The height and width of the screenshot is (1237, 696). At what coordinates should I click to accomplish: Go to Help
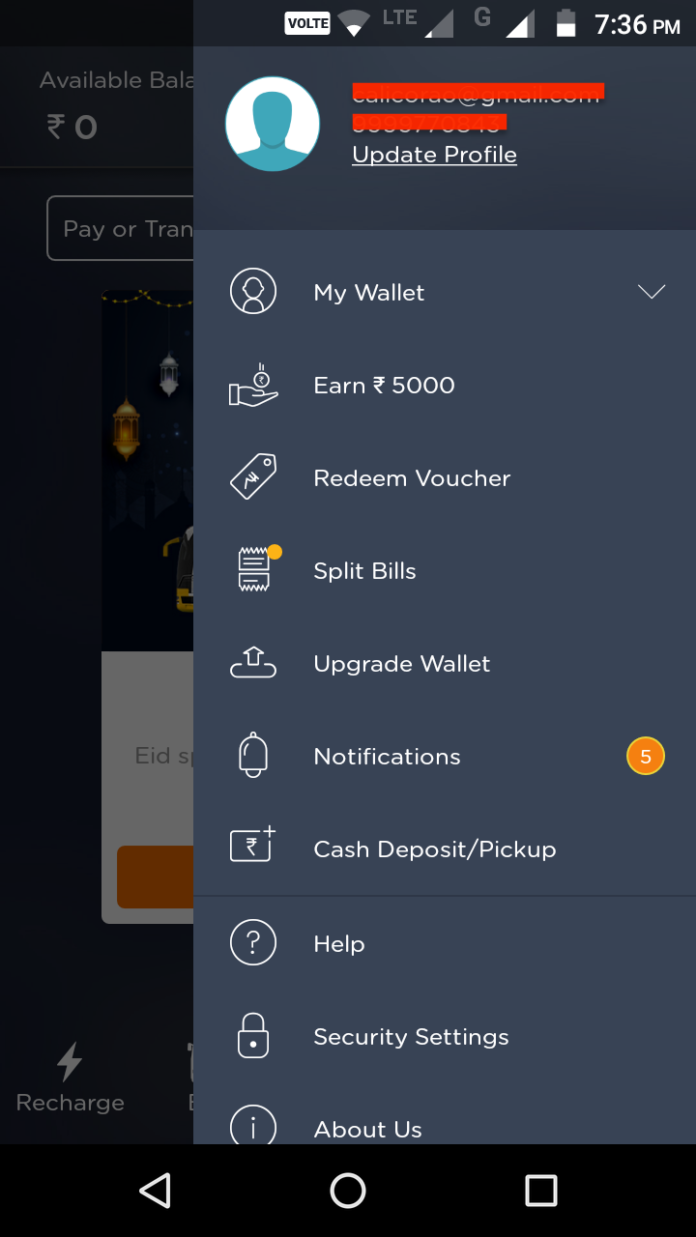click(x=339, y=943)
